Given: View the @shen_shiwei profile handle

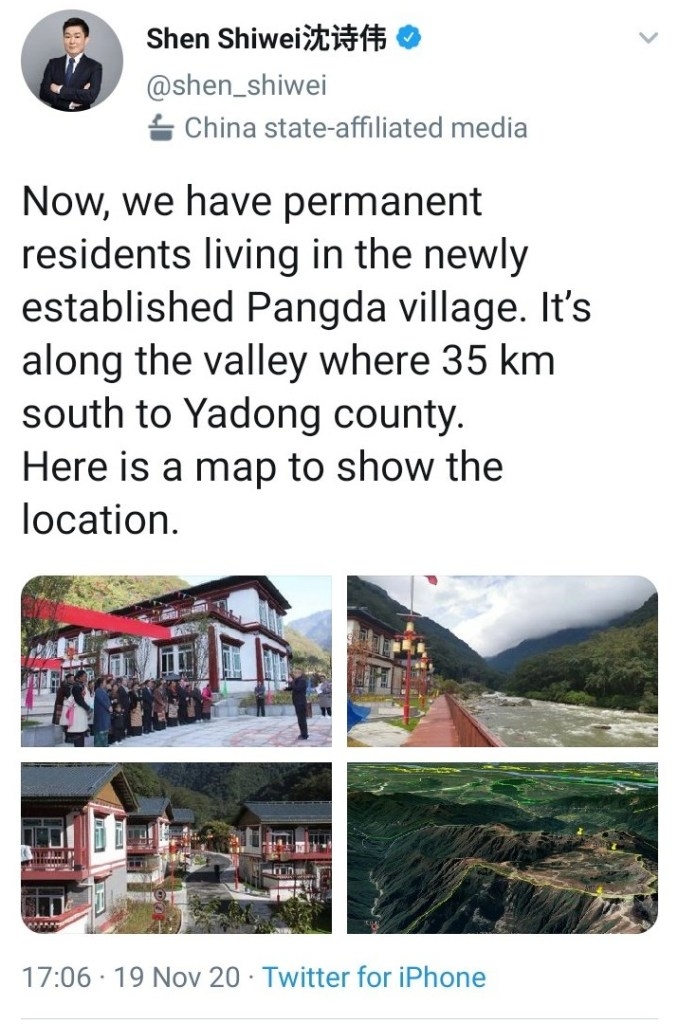Looking at the screenshot, I should [x=236, y=87].
